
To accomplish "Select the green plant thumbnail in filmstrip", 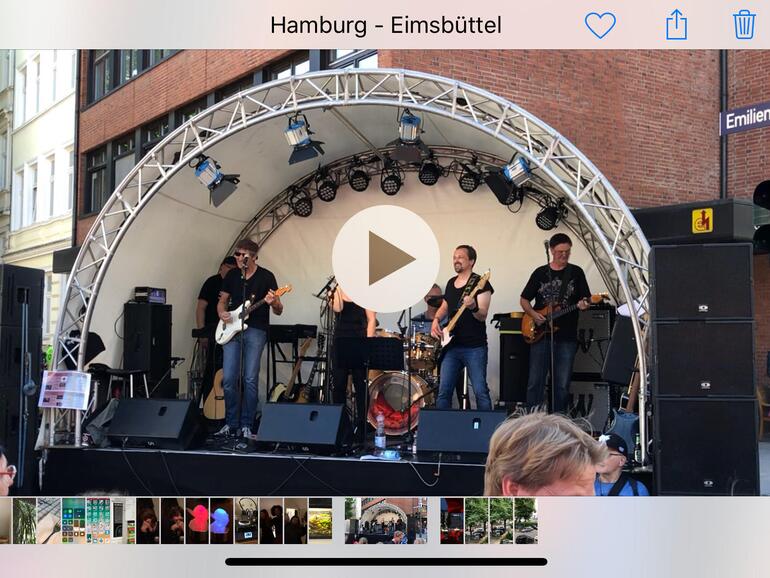I will [24, 521].
